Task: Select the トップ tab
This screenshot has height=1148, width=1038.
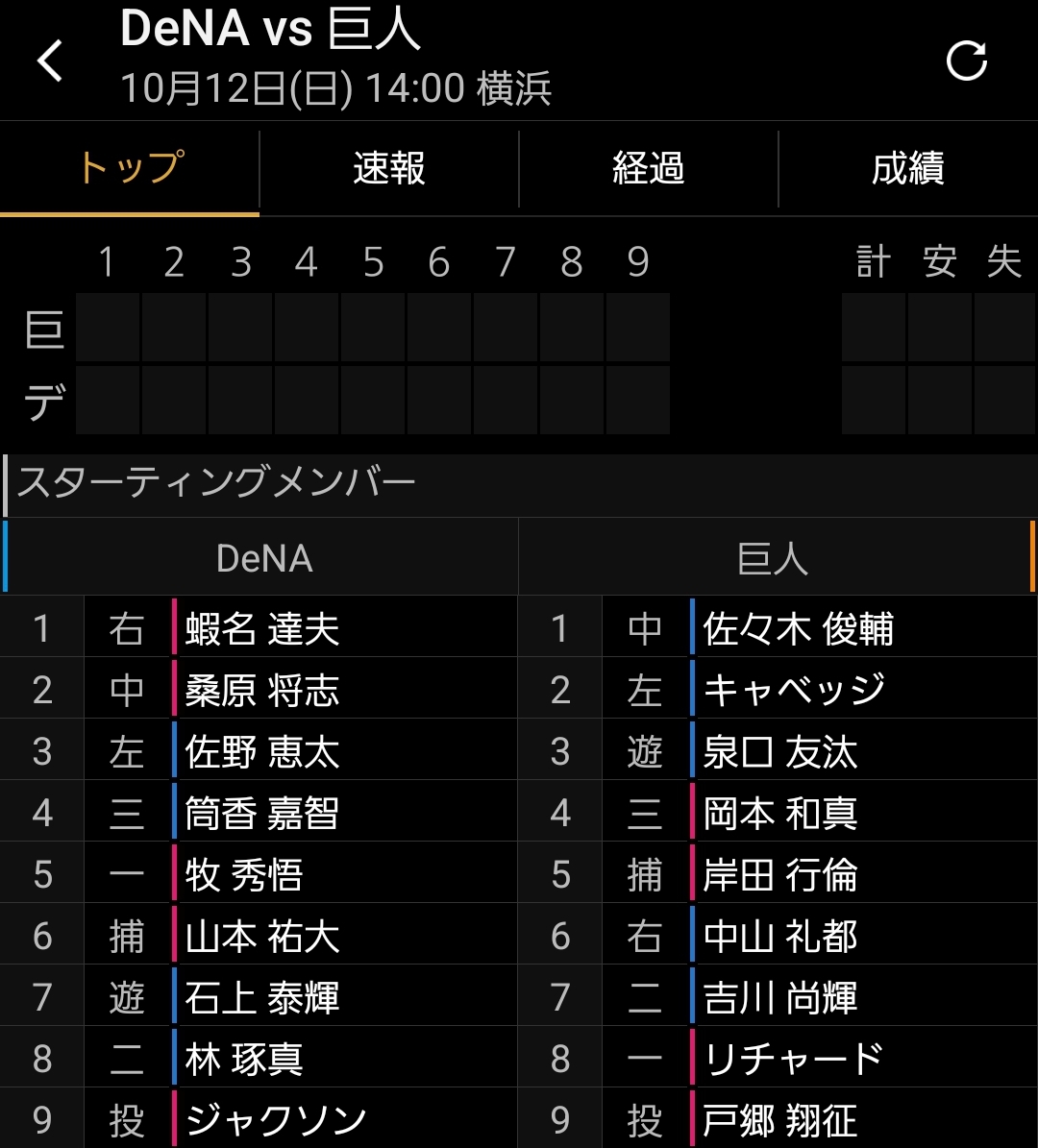Action: click(130, 169)
